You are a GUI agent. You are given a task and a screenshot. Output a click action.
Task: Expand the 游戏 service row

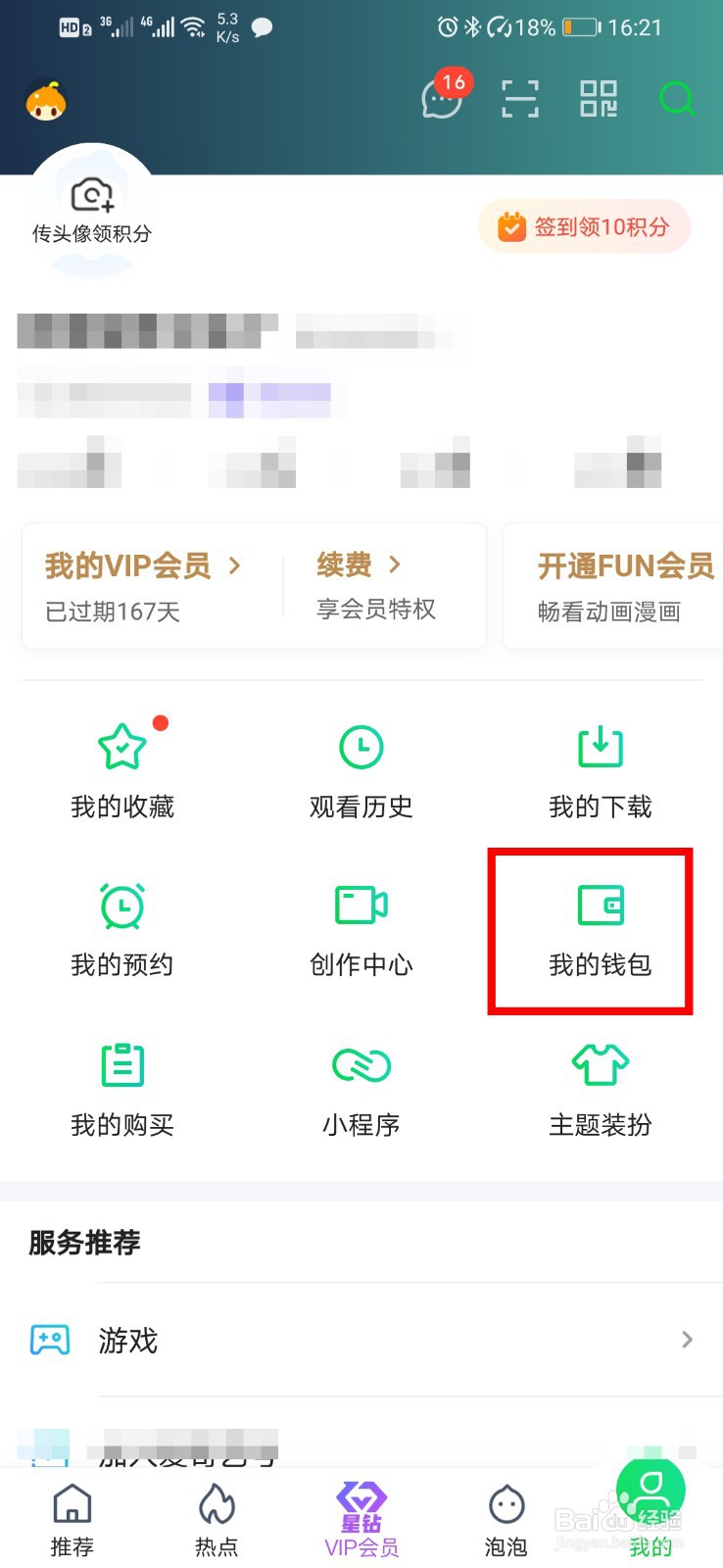[361, 1341]
